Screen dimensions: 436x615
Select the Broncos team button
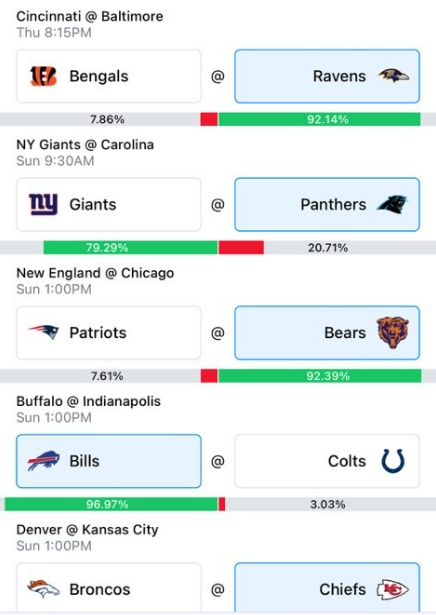(109, 588)
